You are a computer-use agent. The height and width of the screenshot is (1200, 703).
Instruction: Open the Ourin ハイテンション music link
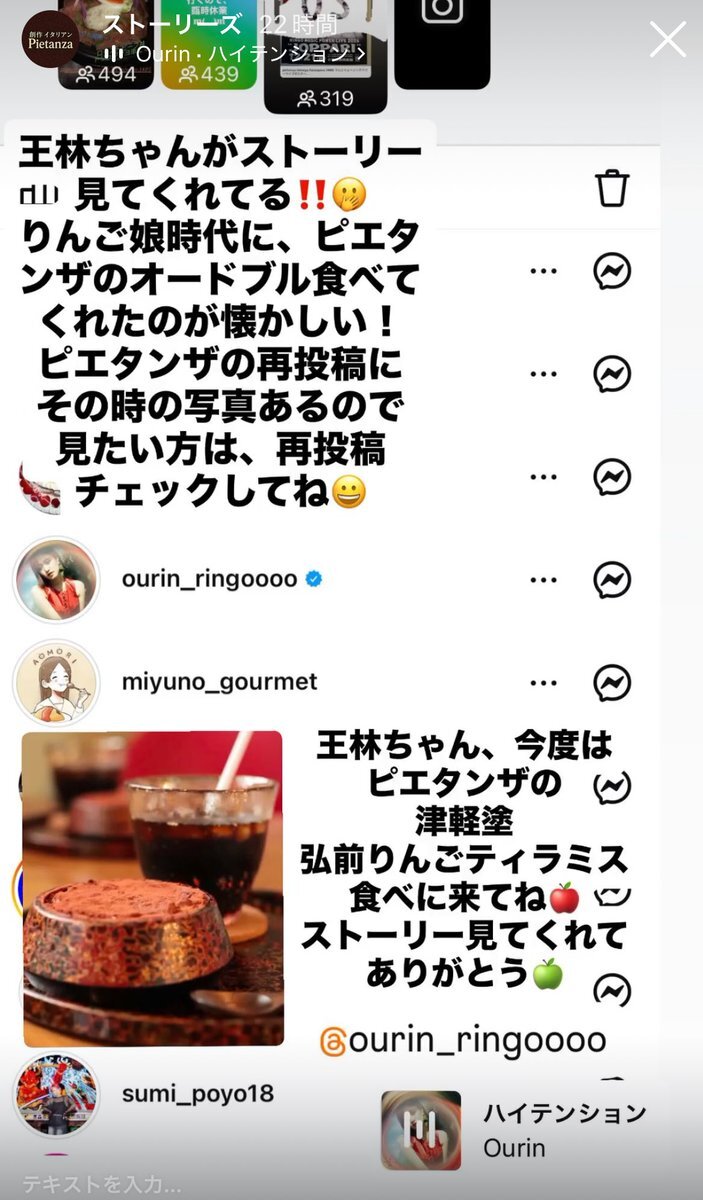(235, 53)
